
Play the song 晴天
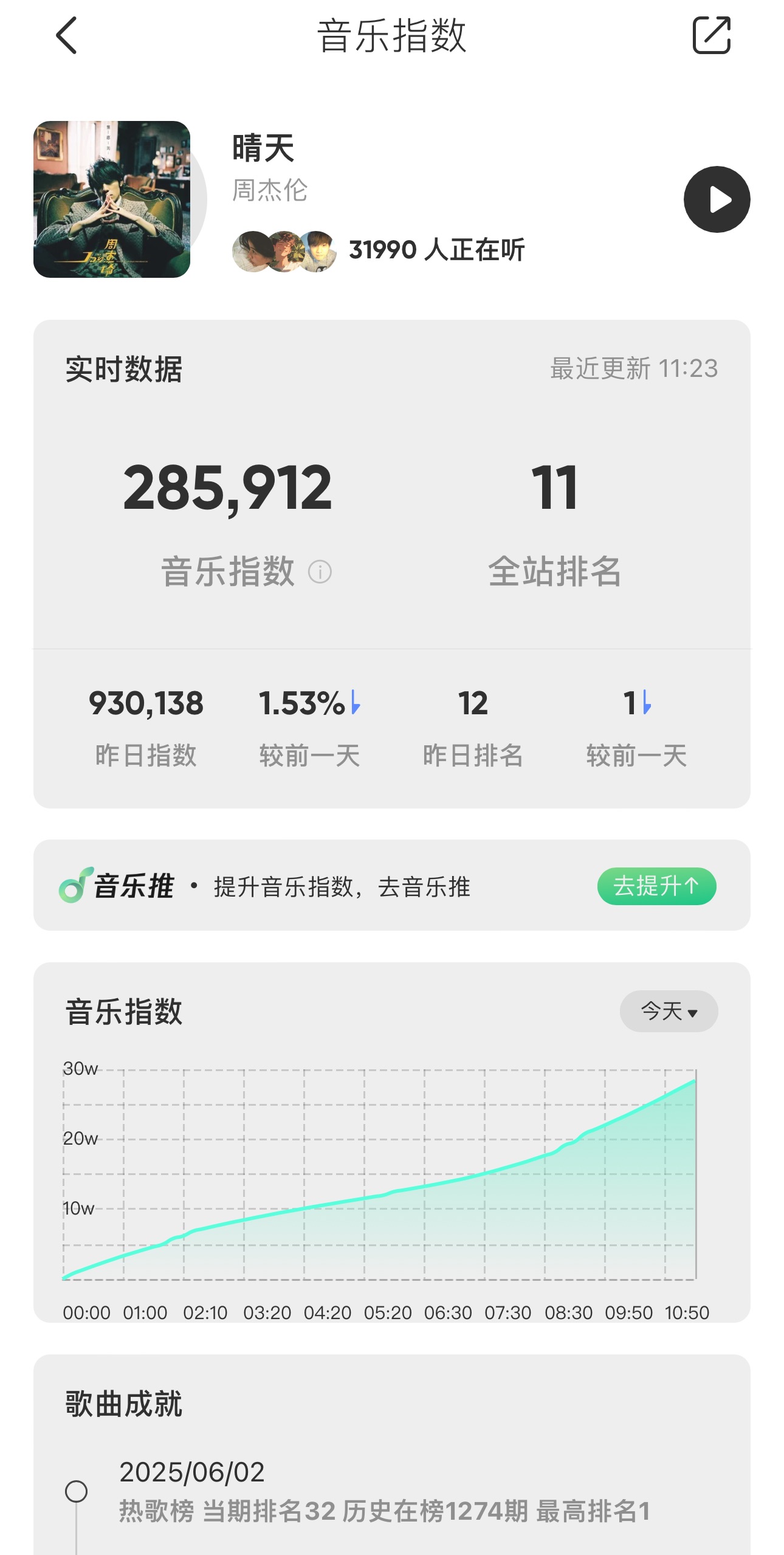[717, 199]
